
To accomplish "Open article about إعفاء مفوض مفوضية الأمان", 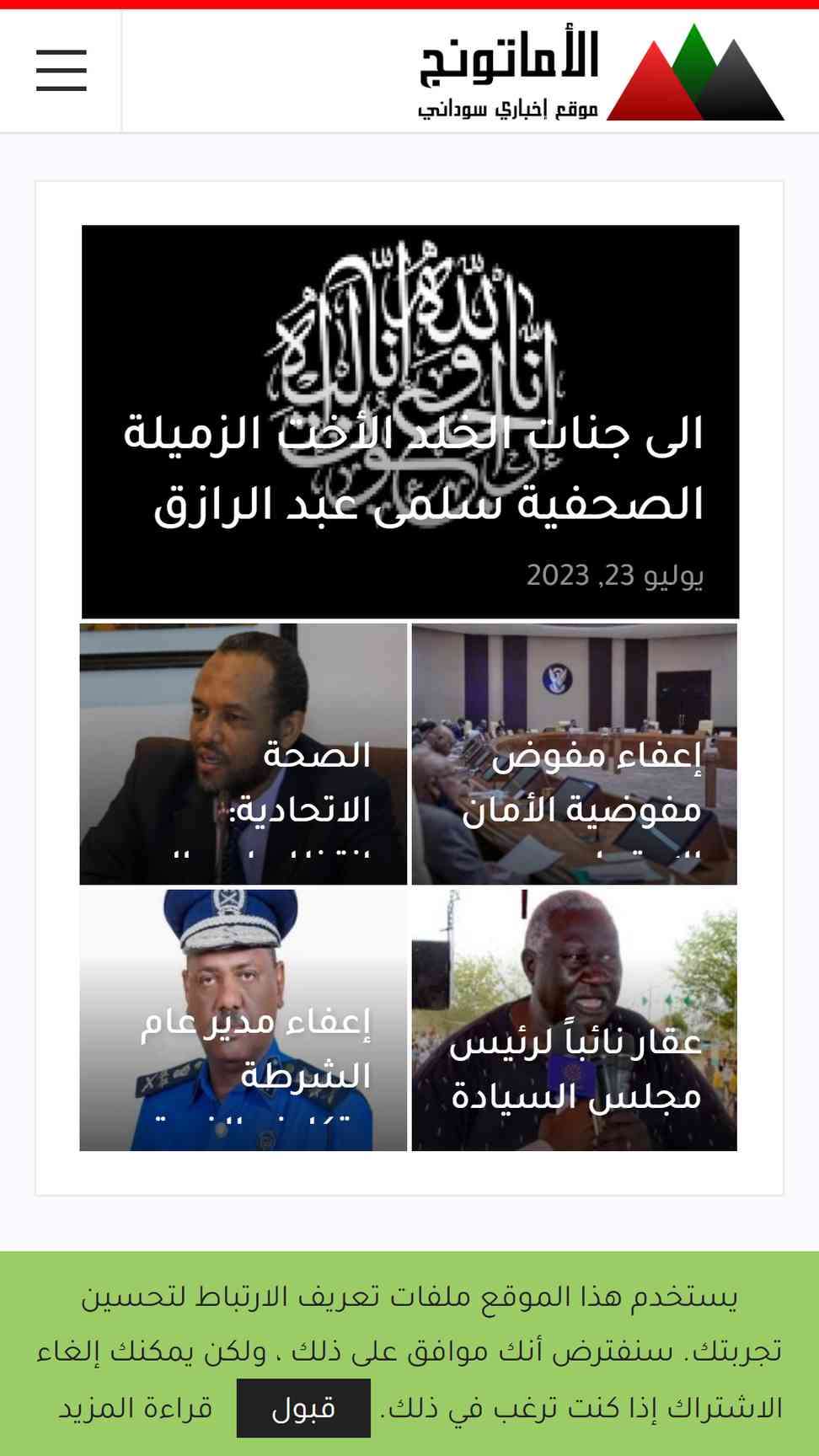I will click(574, 754).
